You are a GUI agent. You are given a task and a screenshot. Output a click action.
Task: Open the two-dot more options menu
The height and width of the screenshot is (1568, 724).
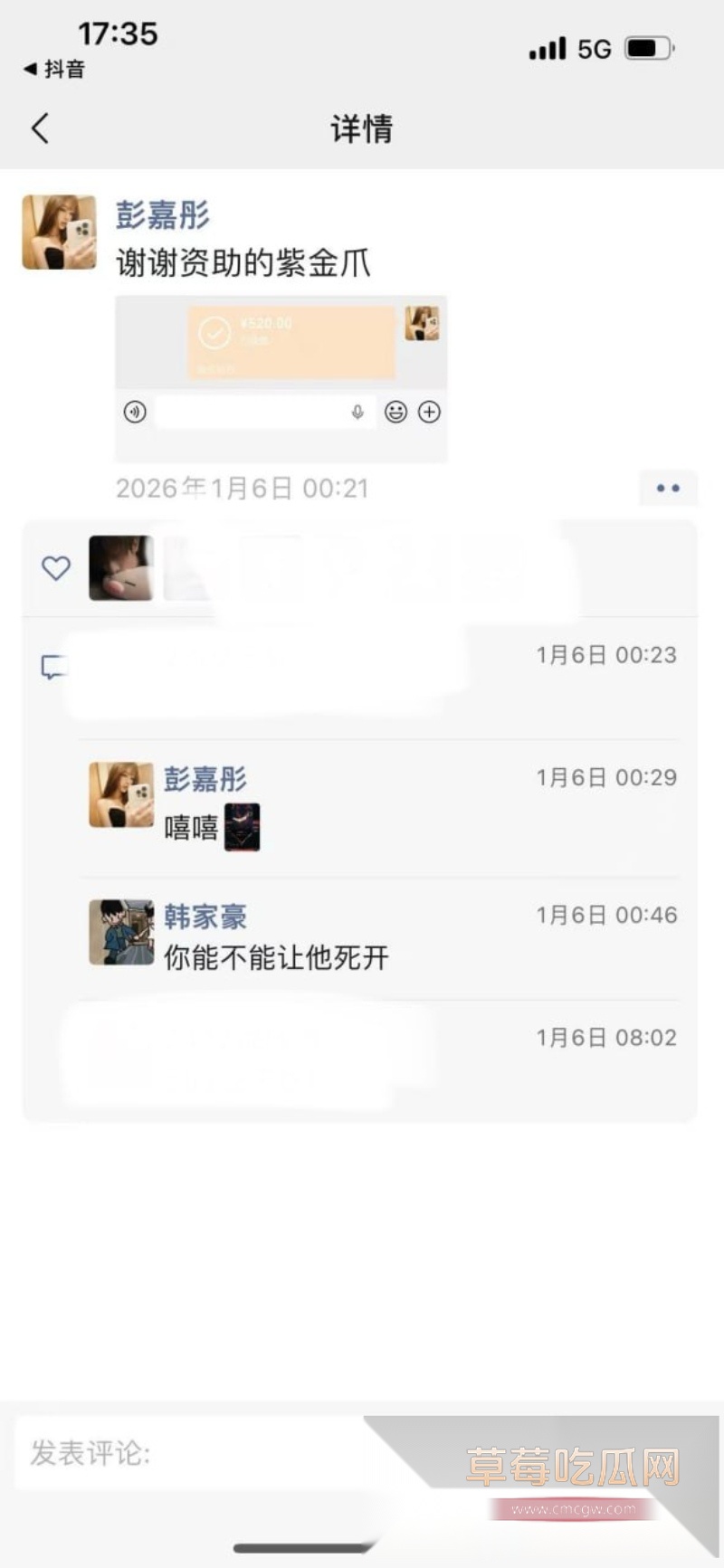668,488
